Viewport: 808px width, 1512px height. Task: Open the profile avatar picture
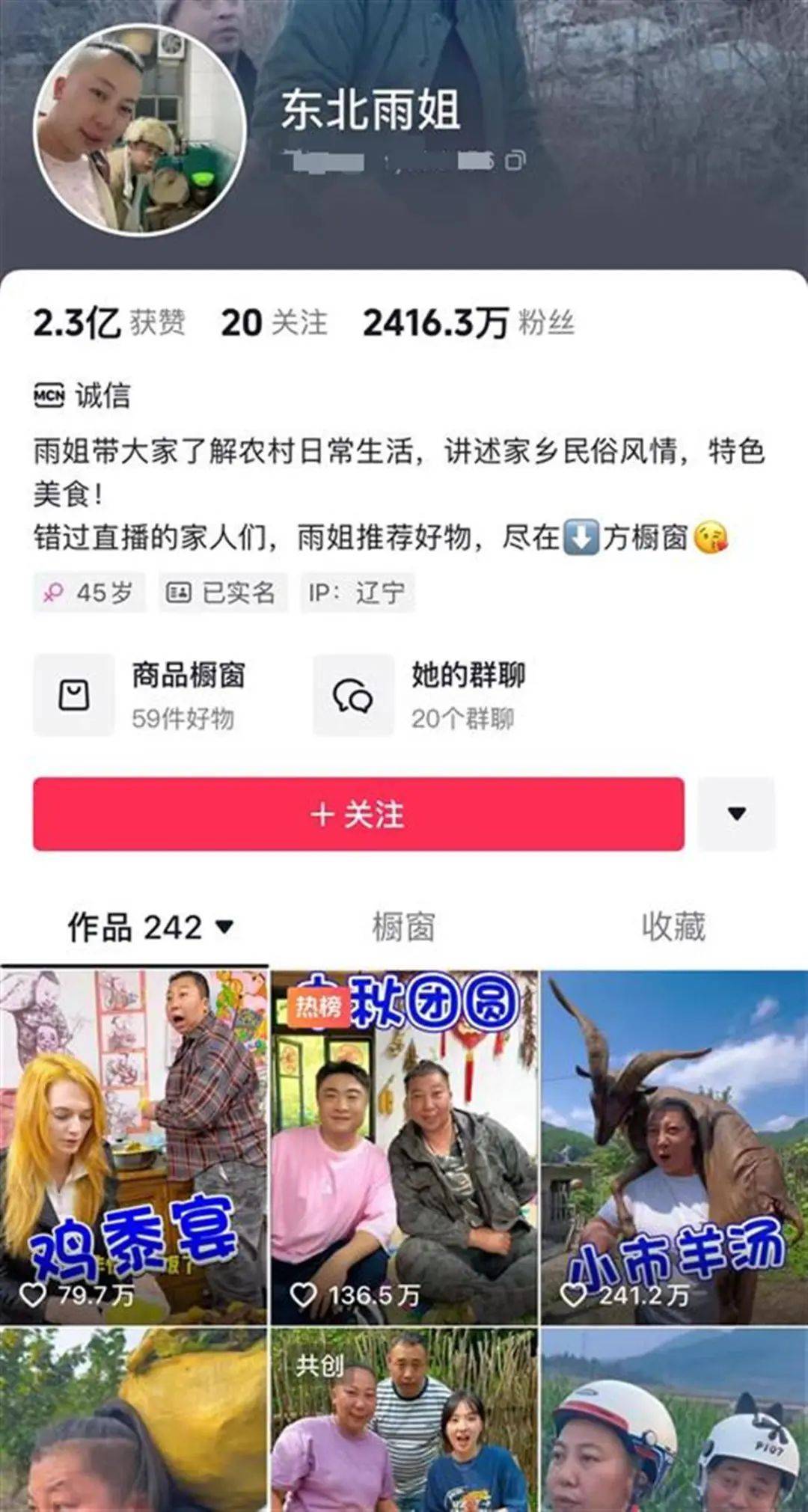point(140,129)
